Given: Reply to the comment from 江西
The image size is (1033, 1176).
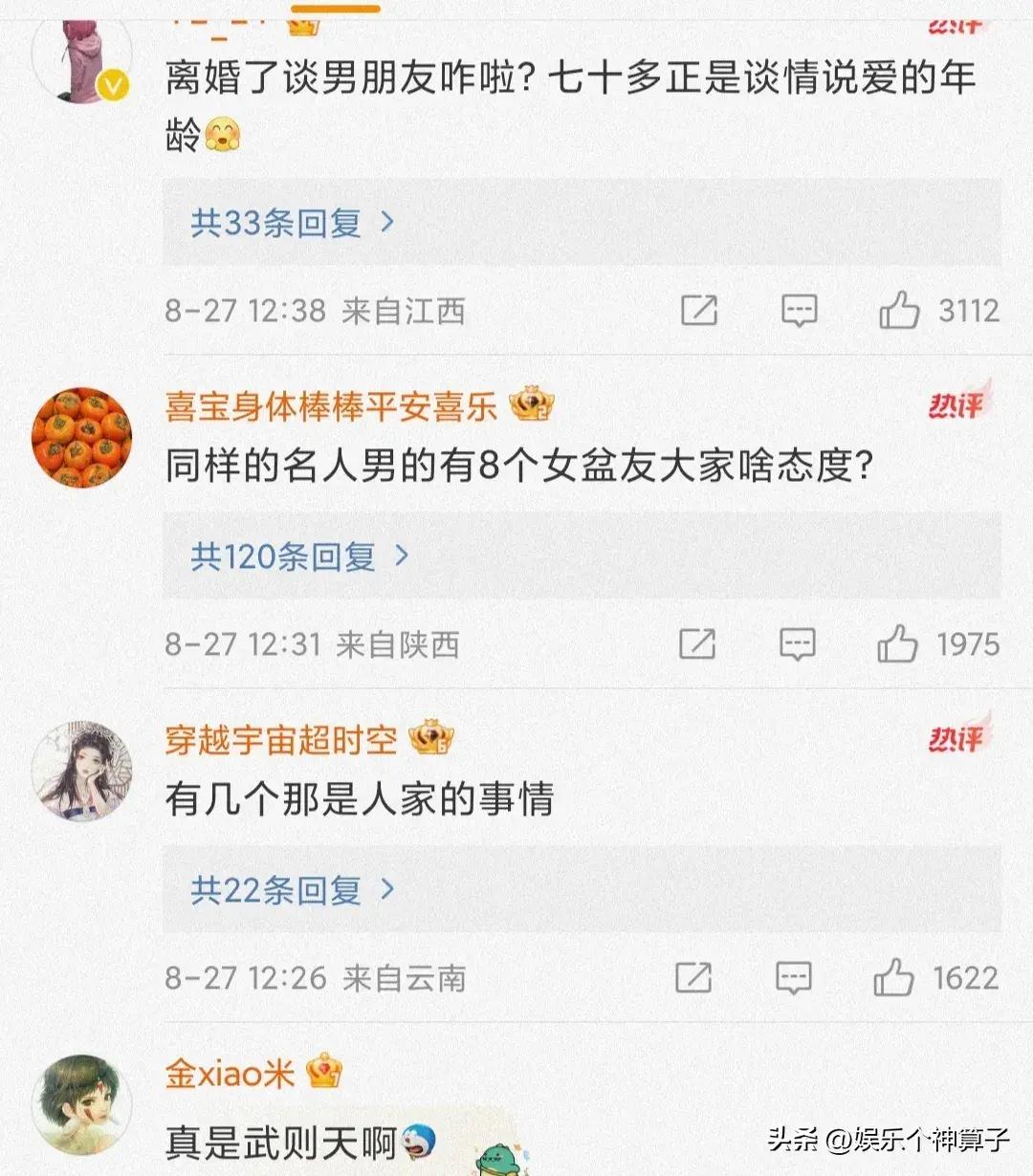Looking at the screenshot, I should [799, 311].
